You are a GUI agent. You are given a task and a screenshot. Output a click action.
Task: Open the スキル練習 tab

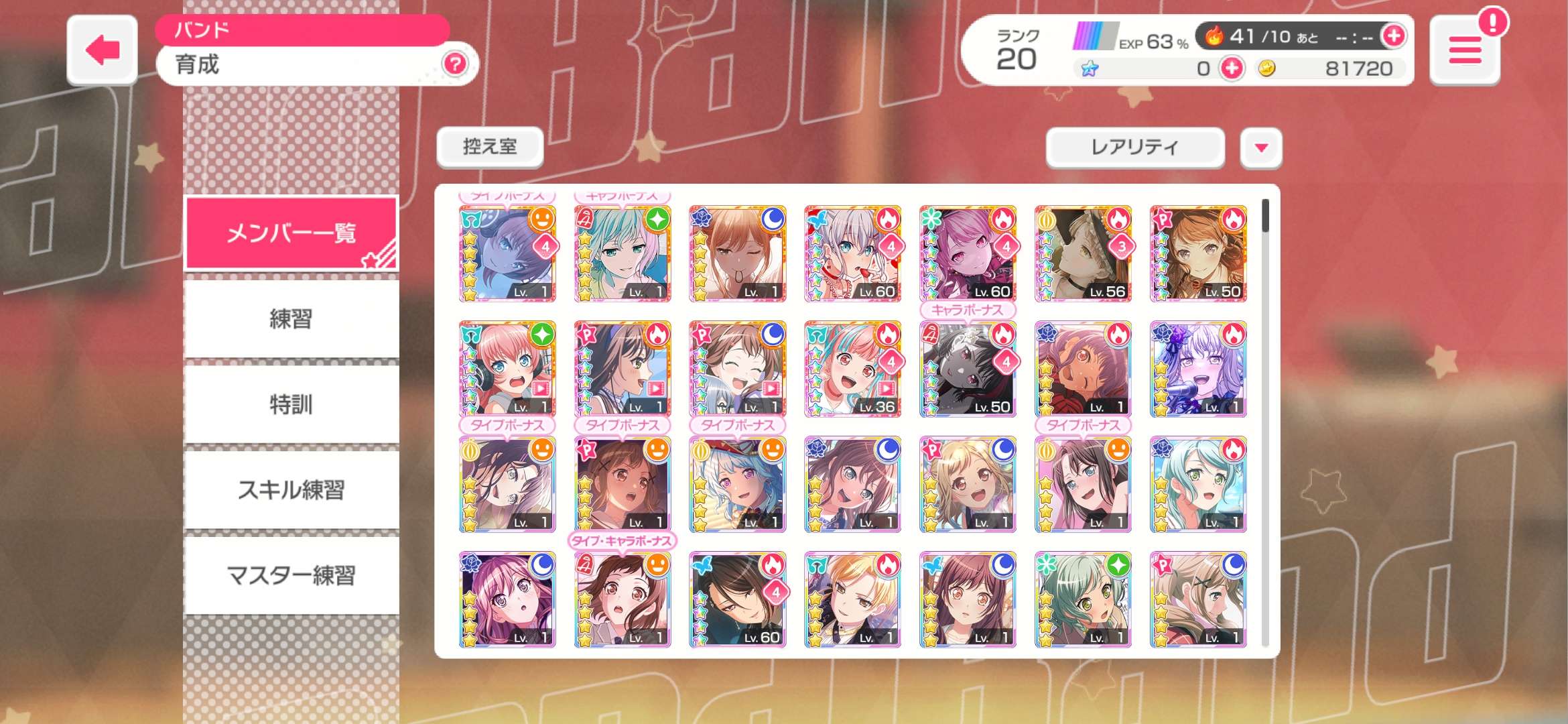pyautogui.click(x=291, y=490)
